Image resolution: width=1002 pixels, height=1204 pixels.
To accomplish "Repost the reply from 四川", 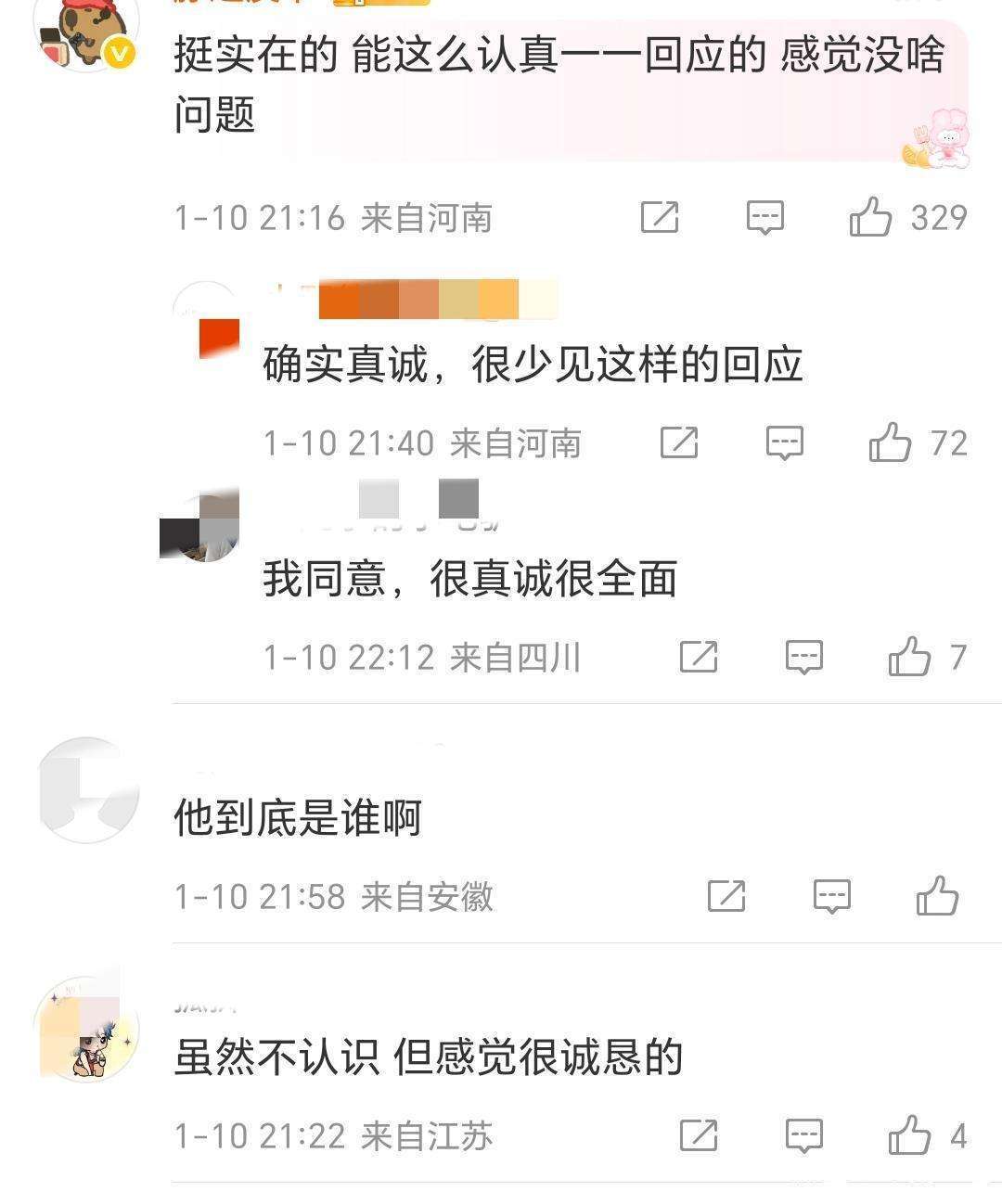I will pyautogui.click(x=699, y=657).
